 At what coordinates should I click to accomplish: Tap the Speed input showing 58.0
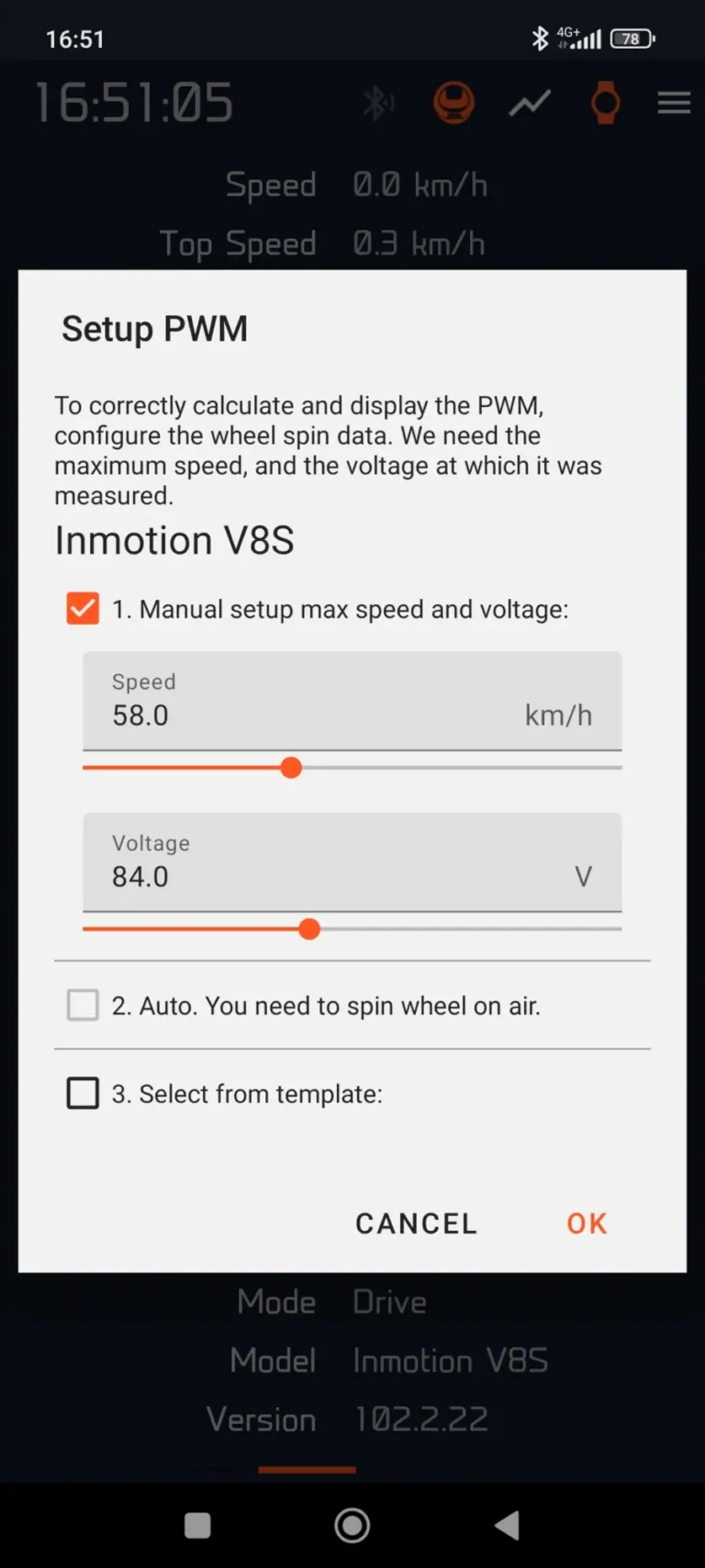[x=352, y=702]
